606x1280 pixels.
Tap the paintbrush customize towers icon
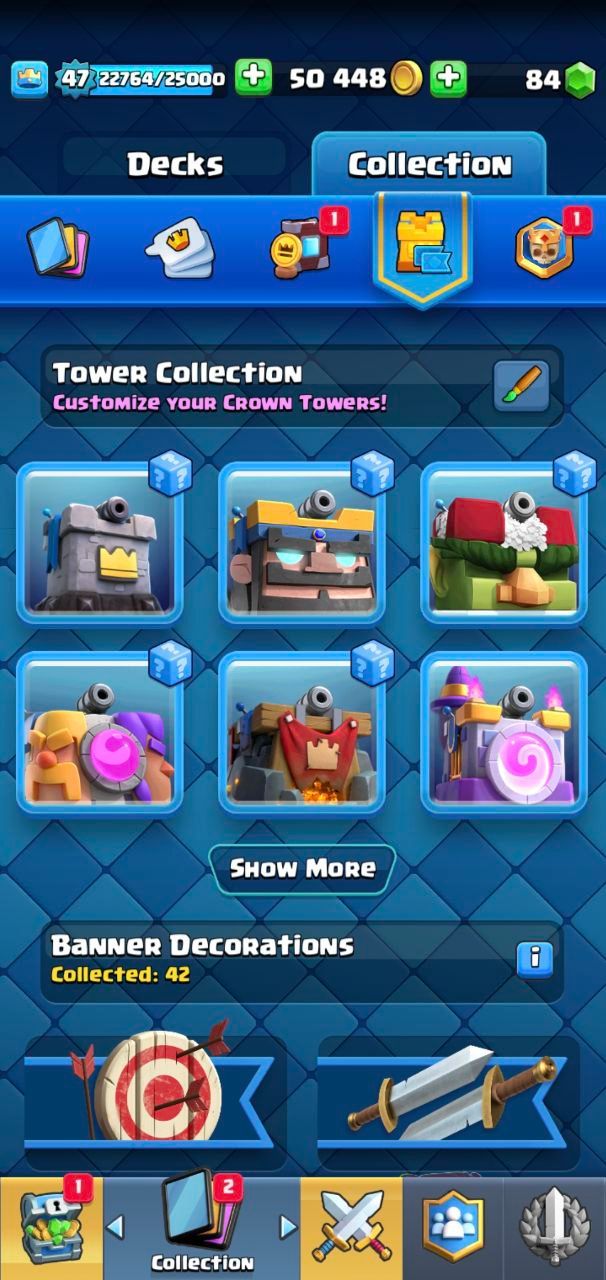(x=521, y=386)
